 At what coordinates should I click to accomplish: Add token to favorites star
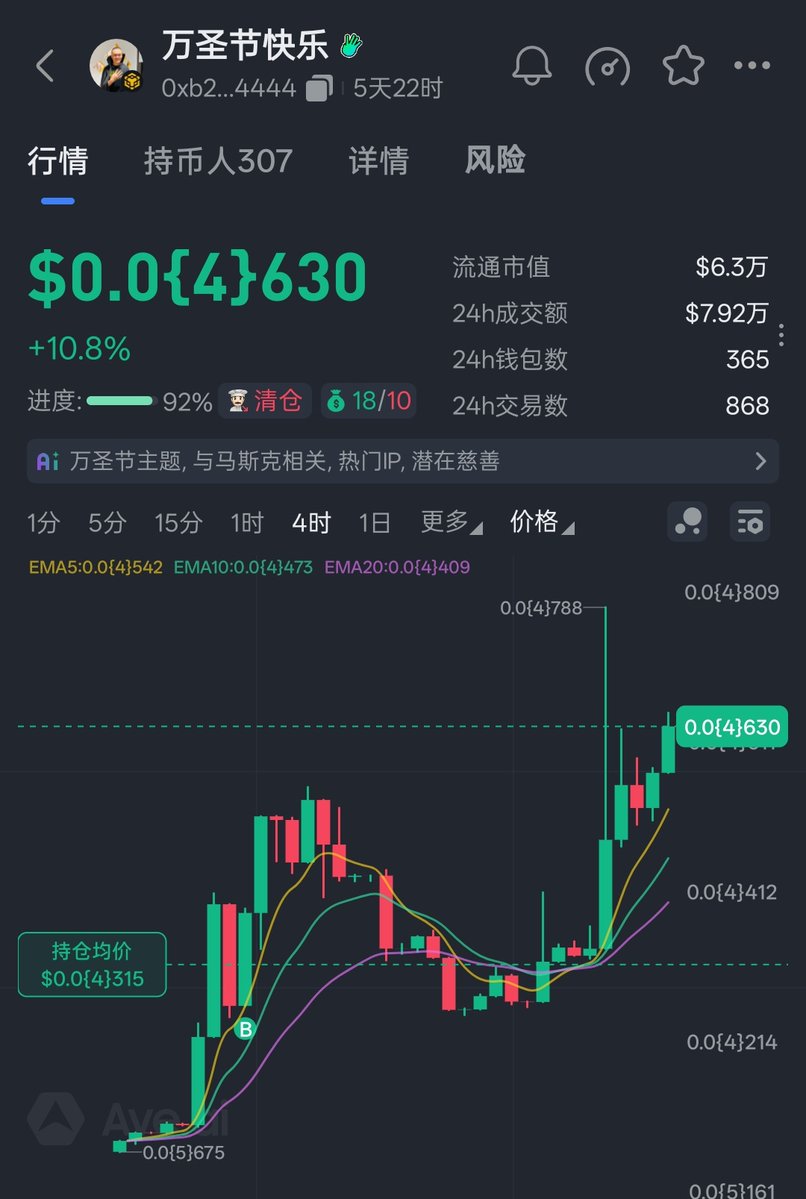click(683, 66)
